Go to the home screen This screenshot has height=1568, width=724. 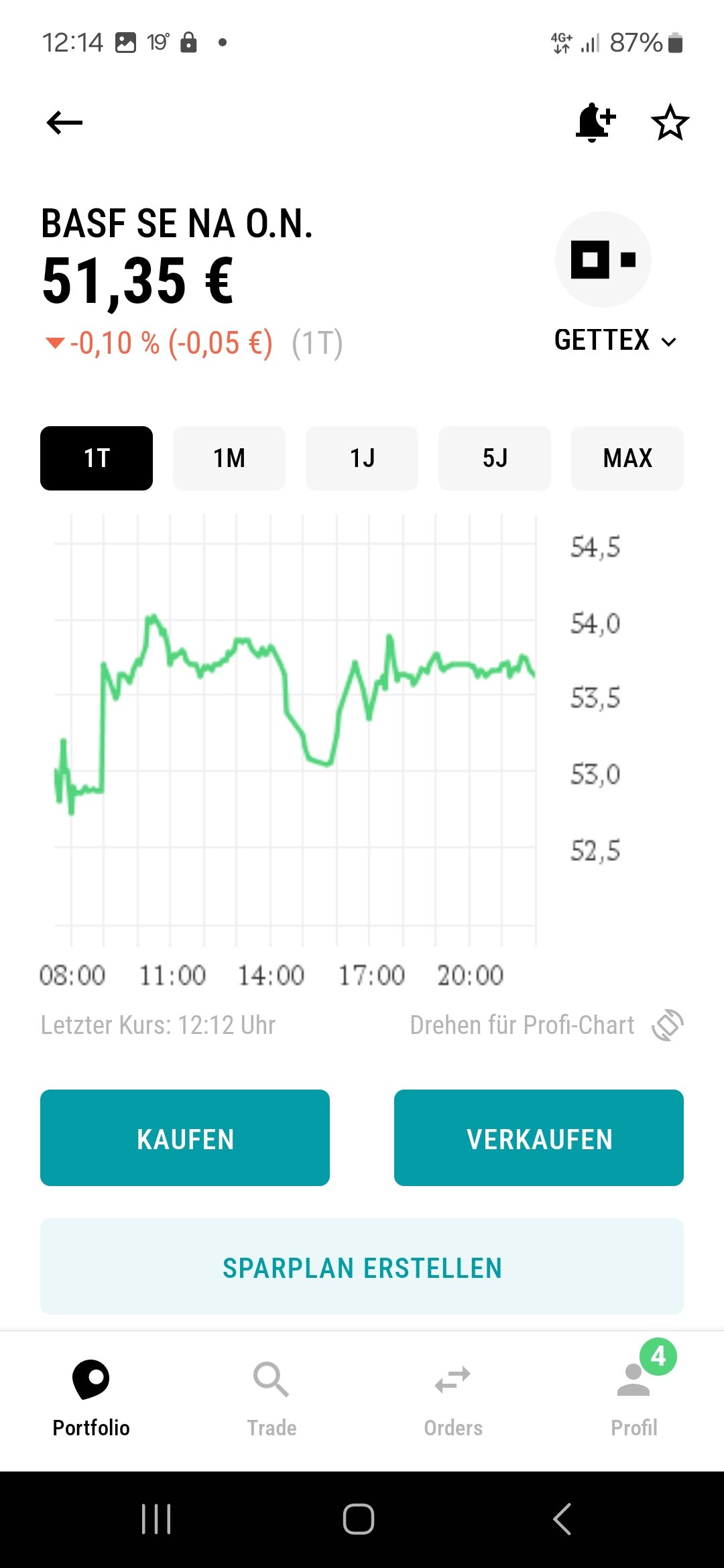[359, 1518]
